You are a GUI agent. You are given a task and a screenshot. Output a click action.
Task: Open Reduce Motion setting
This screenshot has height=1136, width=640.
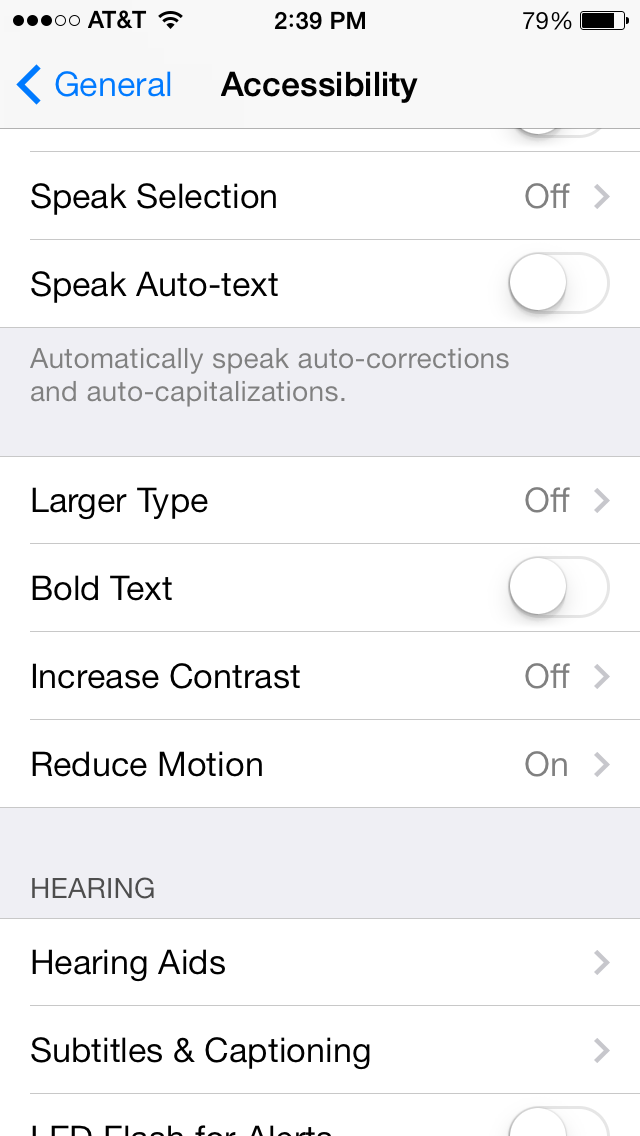pos(320,764)
